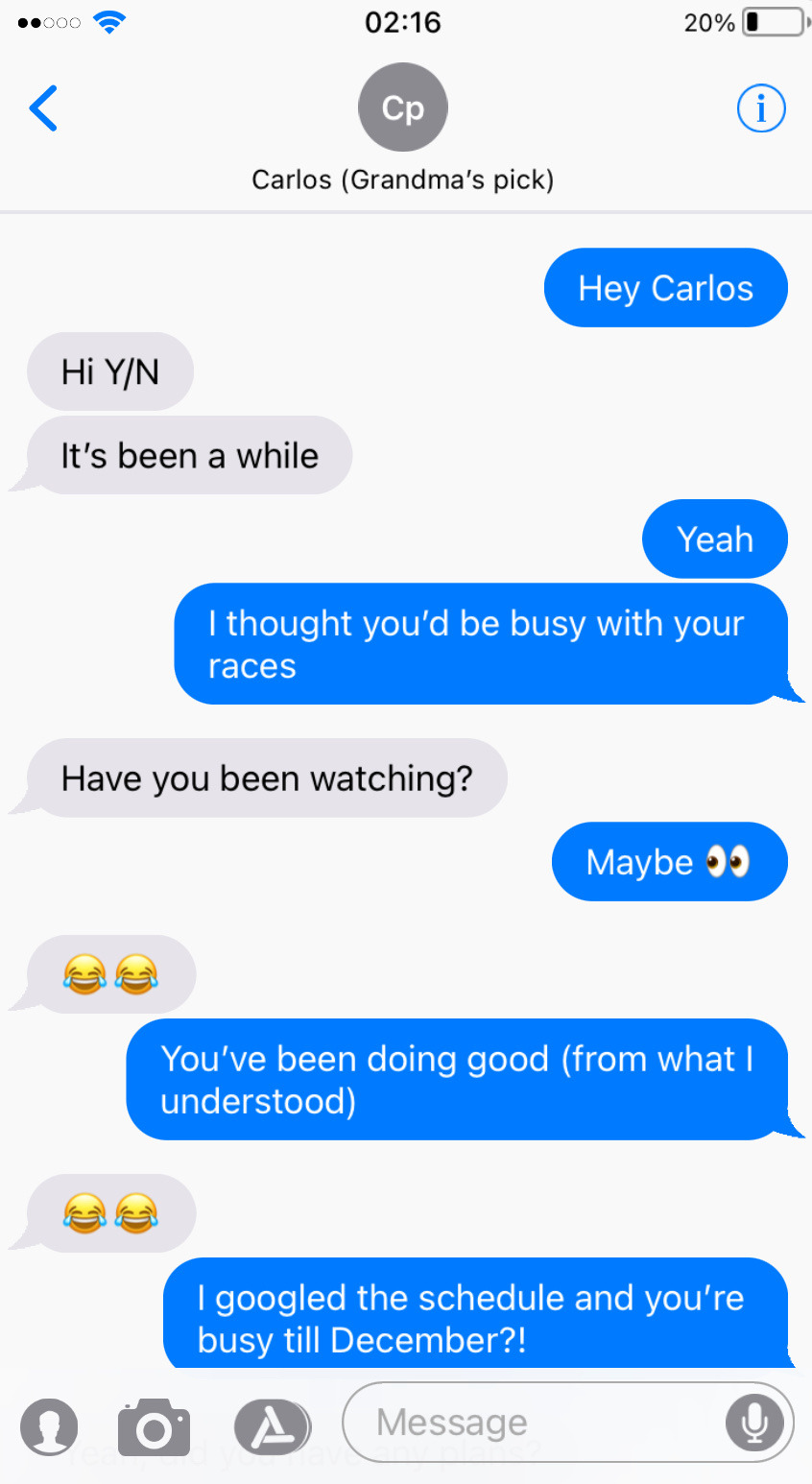Record a voice message with the microphone
812x1484 pixels.
754,1422
